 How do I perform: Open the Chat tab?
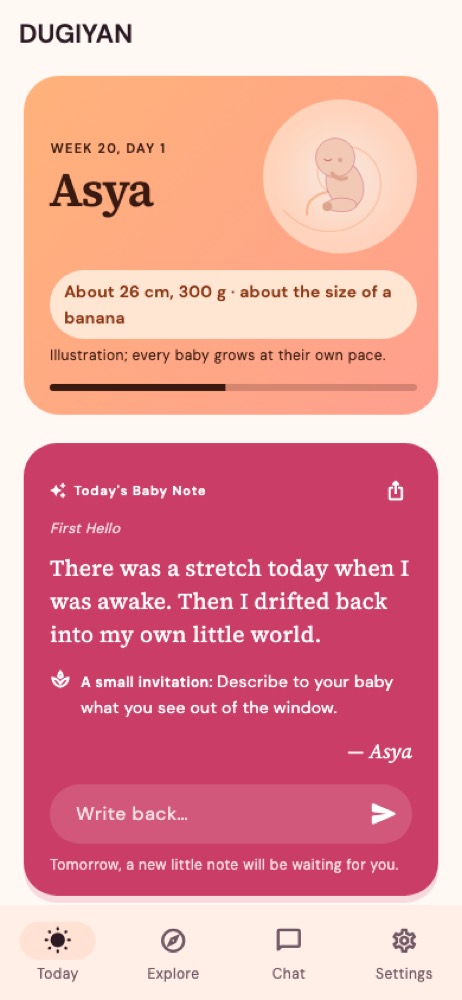pos(288,953)
